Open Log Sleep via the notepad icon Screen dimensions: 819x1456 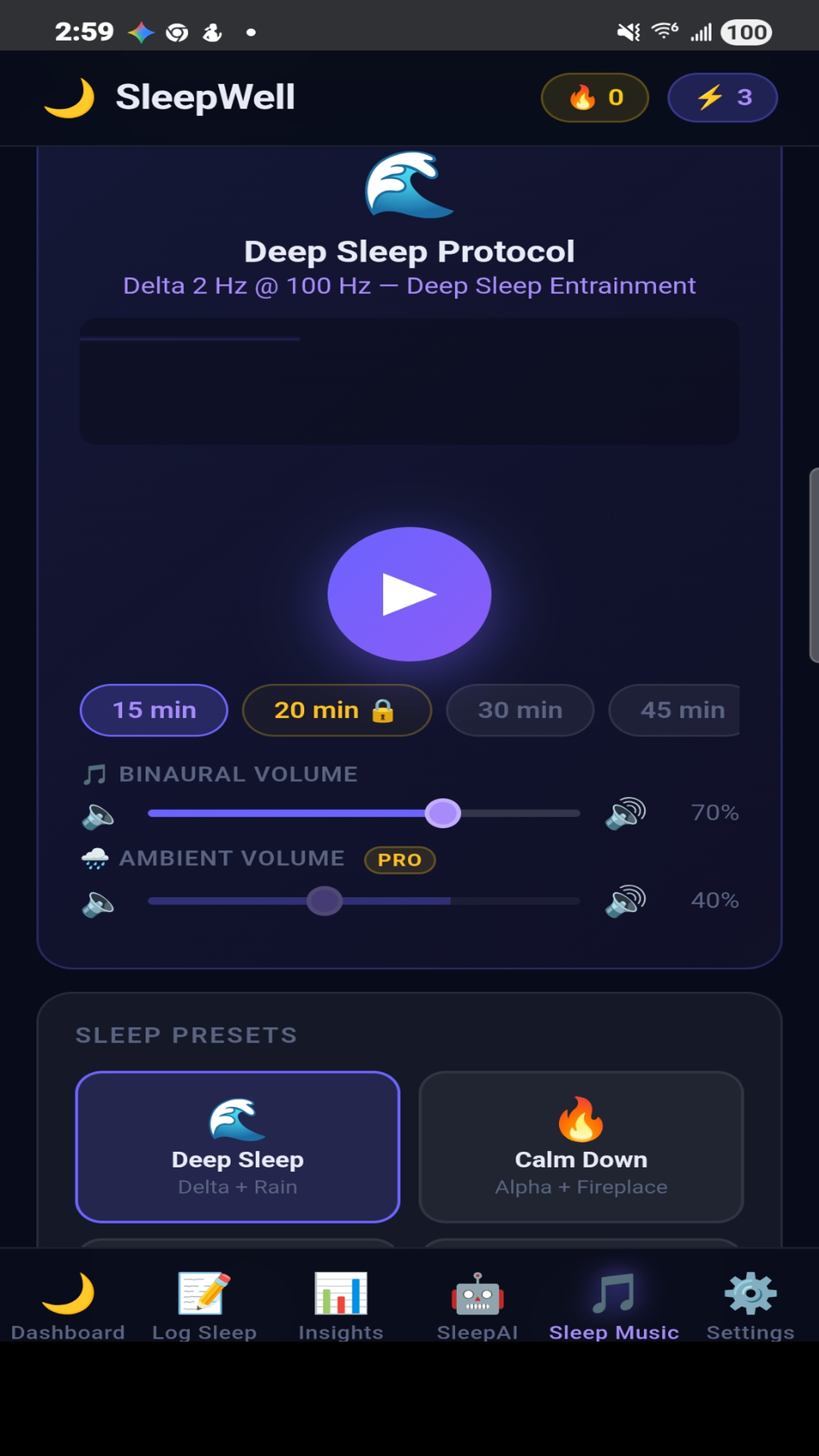(x=205, y=1297)
